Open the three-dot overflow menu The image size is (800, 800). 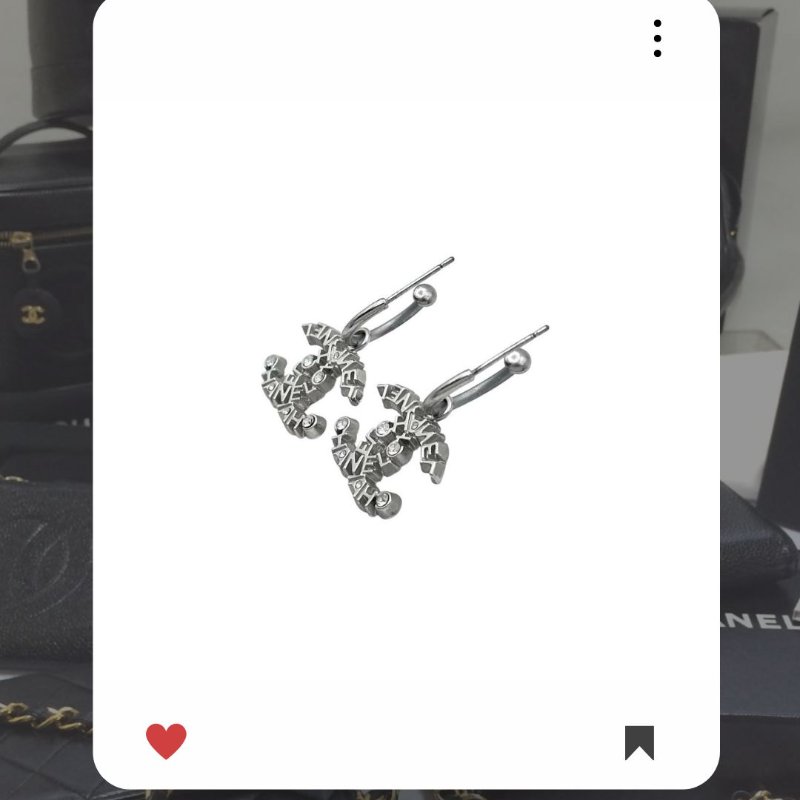657,38
